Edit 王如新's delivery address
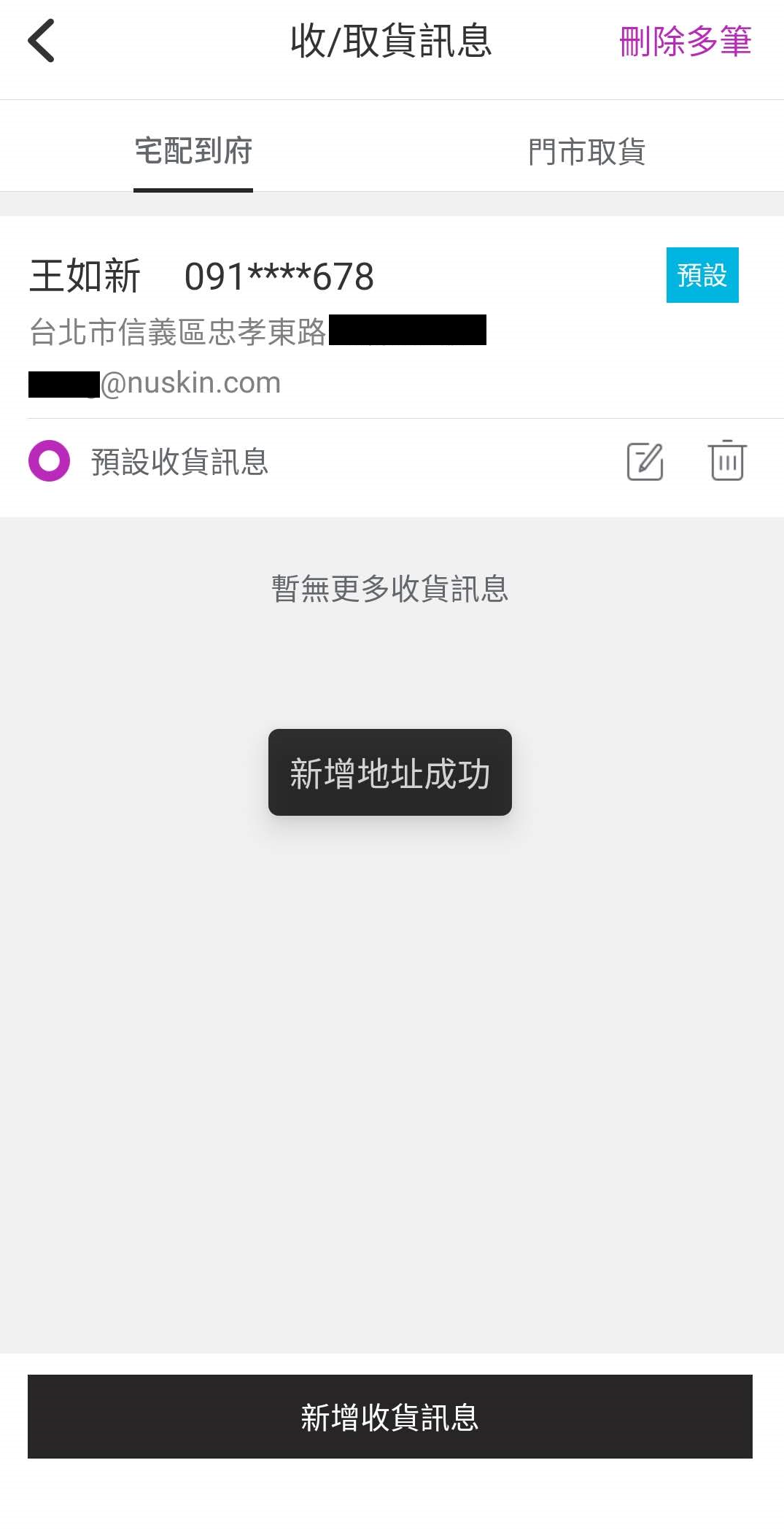Viewport: 784px width, 1533px height. pos(645,461)
